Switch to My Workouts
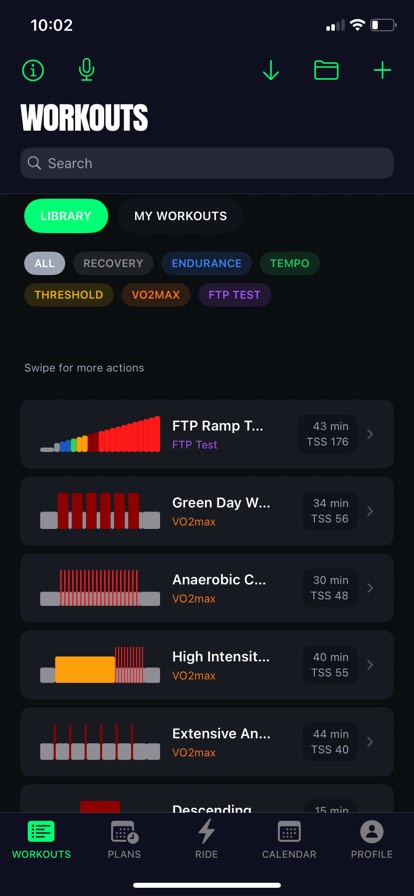Image resolution: width=414 pixels, height=896 pixels. [x=181, y=216]
